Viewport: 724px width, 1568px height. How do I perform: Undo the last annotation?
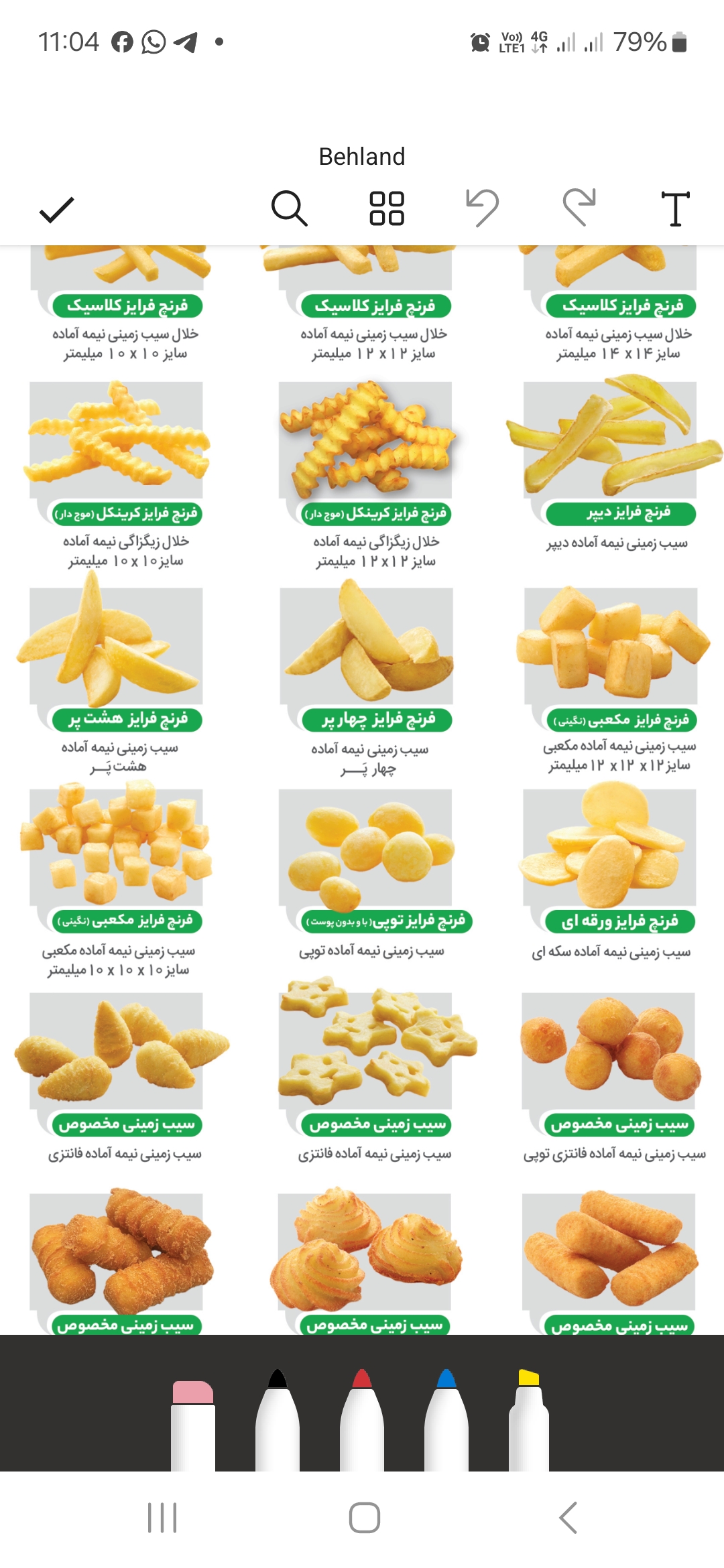pos(483,208)
